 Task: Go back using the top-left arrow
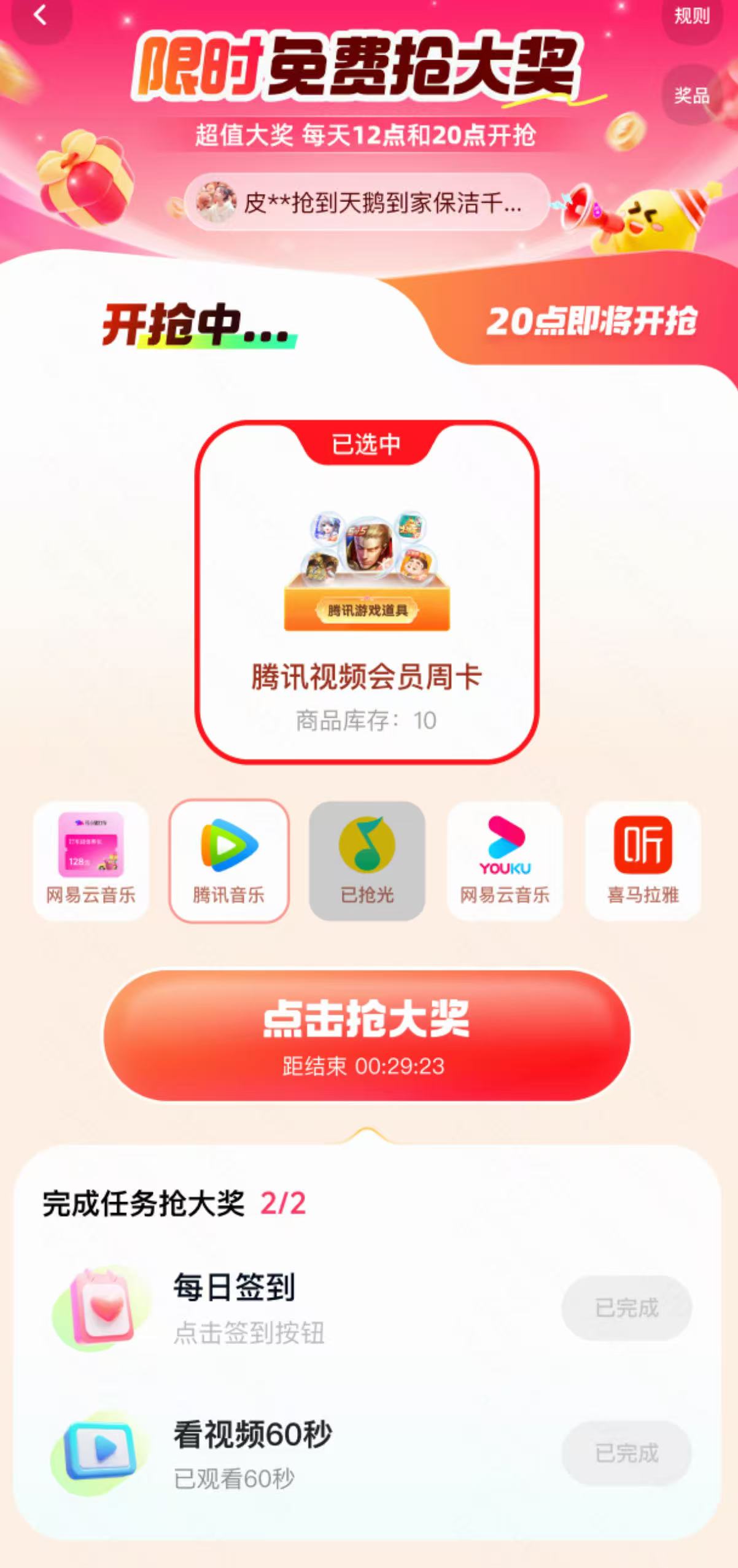coord(41,15)
